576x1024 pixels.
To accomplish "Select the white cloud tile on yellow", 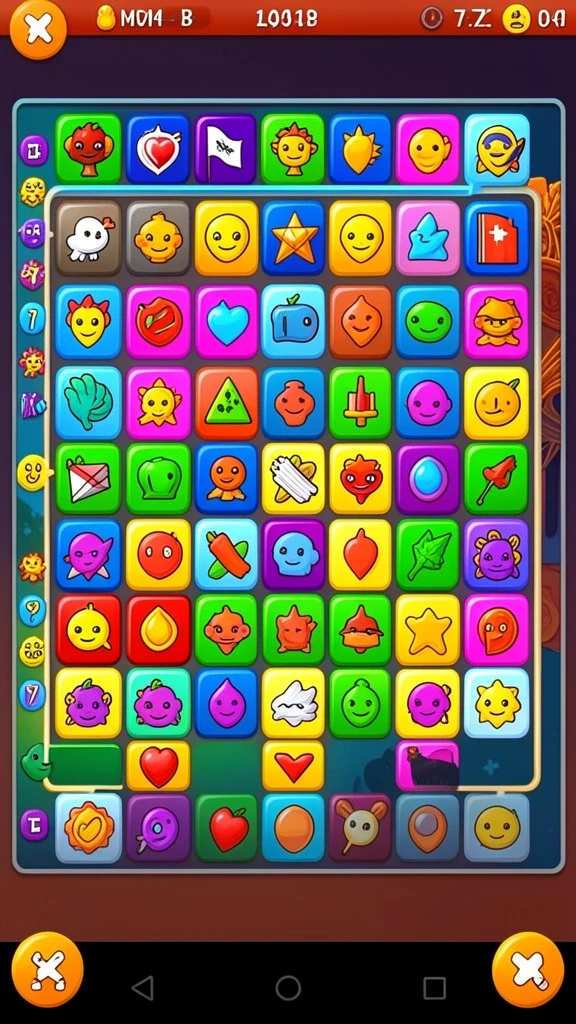I will 293,703.
